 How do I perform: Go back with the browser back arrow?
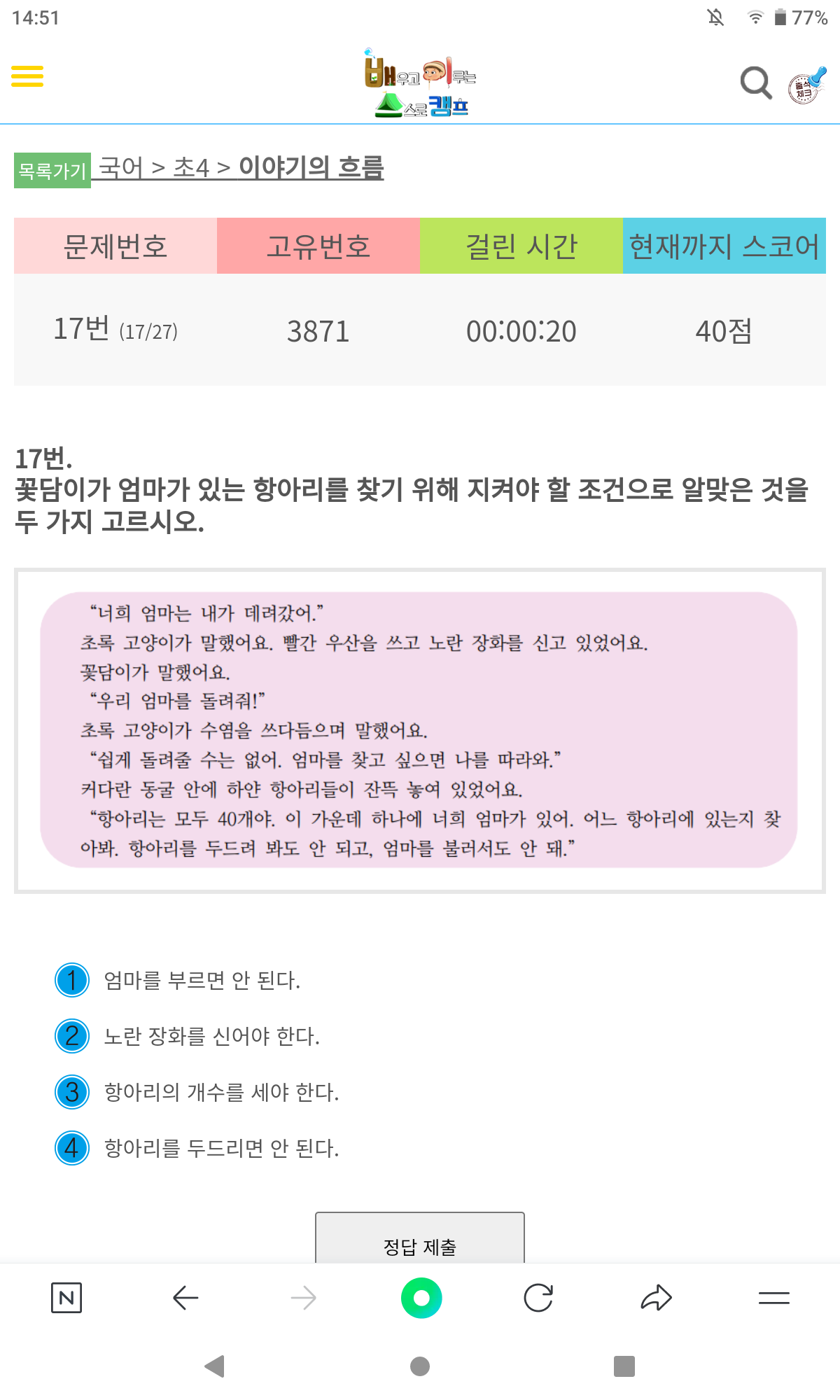click(185, 1298)
